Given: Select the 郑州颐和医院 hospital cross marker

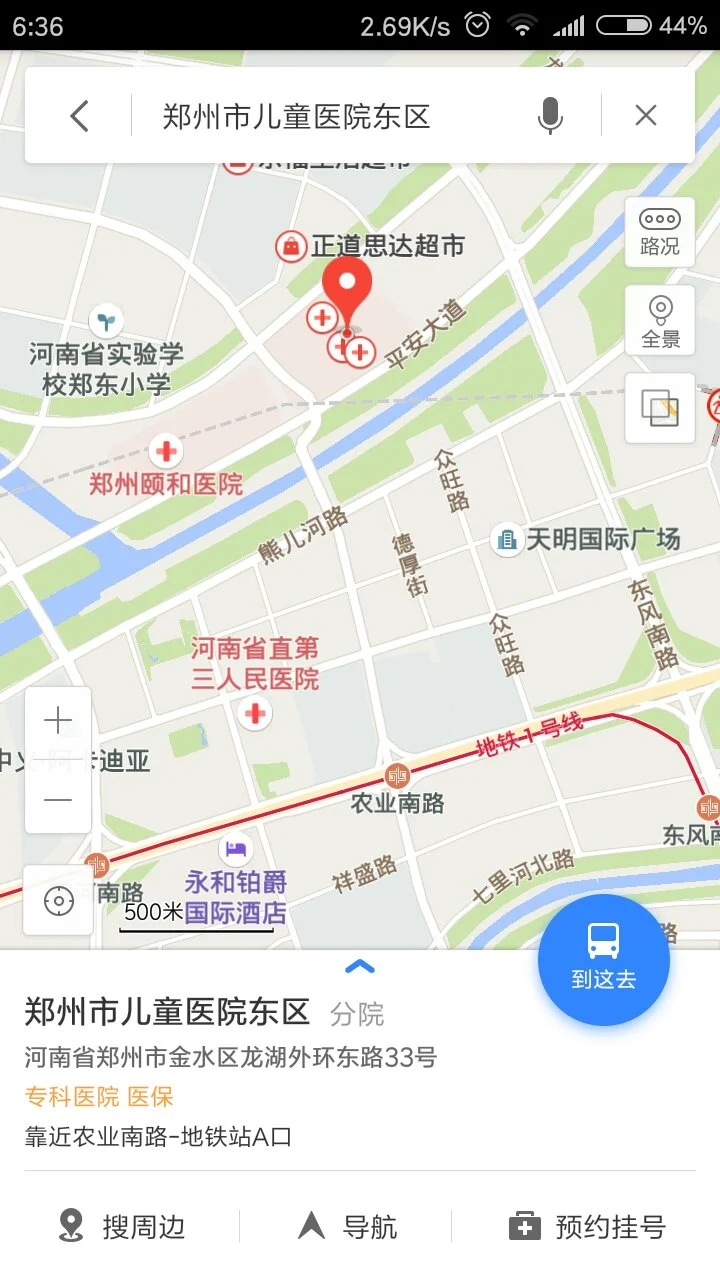Looking at the screenshot, I should click(165, 450).
